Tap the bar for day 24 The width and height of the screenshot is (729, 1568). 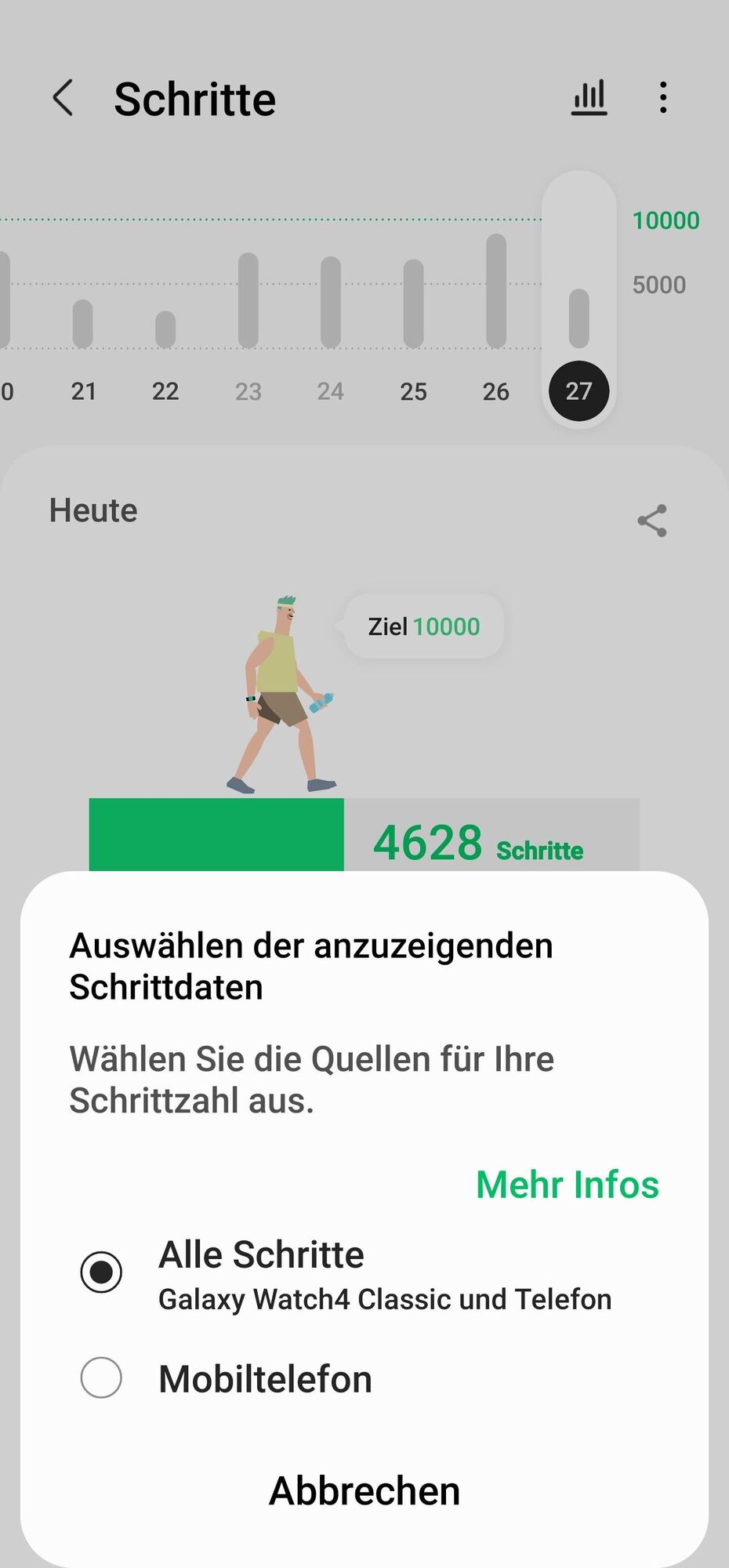(330, 302)
